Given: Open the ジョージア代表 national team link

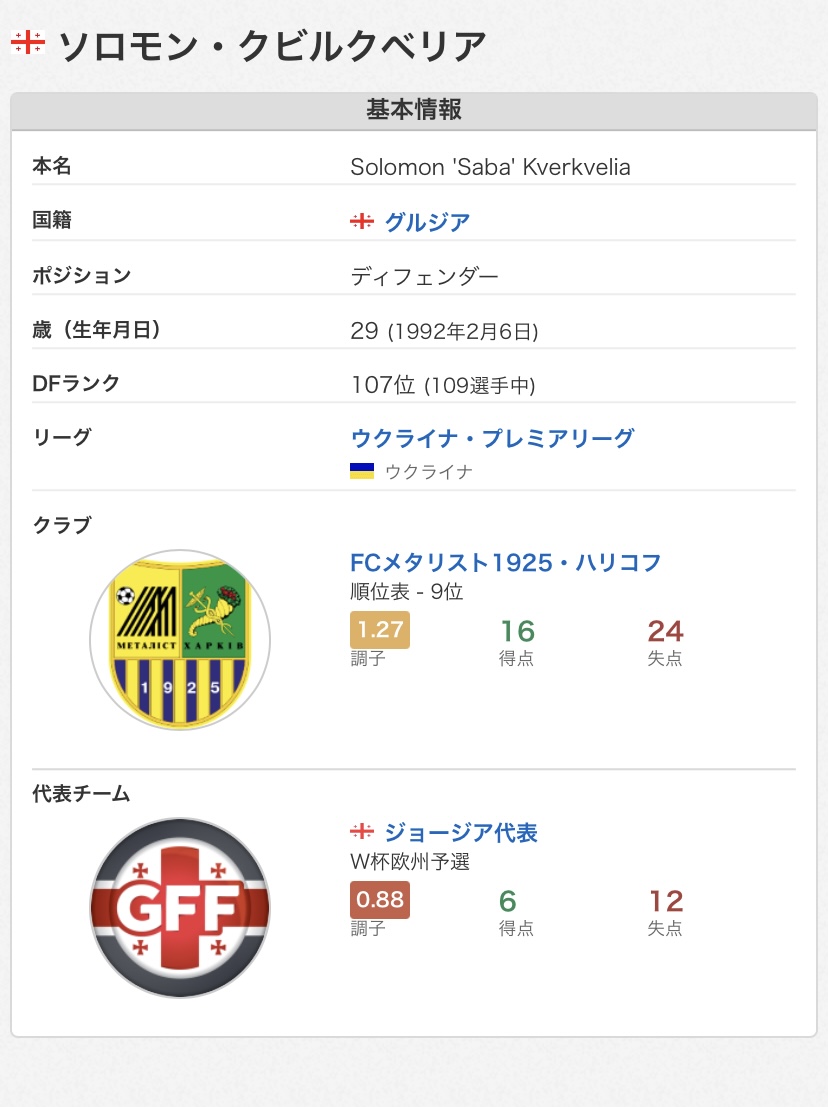Looking at the screenshot, I should [461, 832].
